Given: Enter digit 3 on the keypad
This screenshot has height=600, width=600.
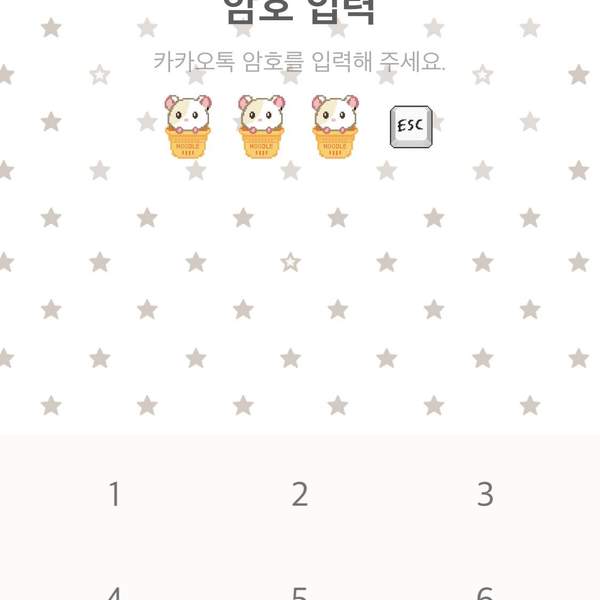Looking at the screenshot, I should (x=485, y=494).
